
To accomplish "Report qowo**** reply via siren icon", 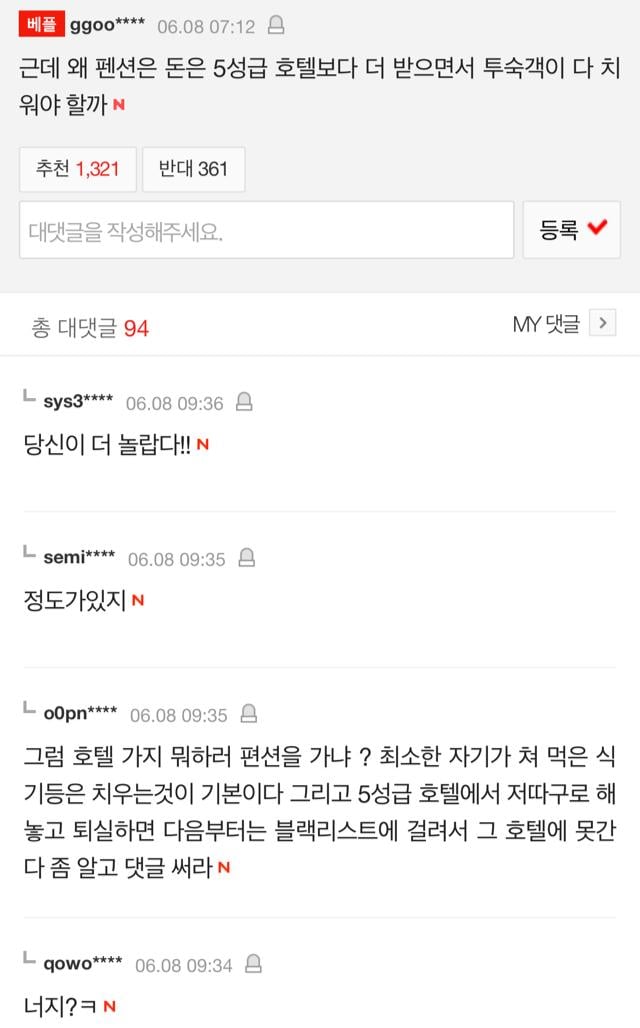I will click(x=253, y=964).
